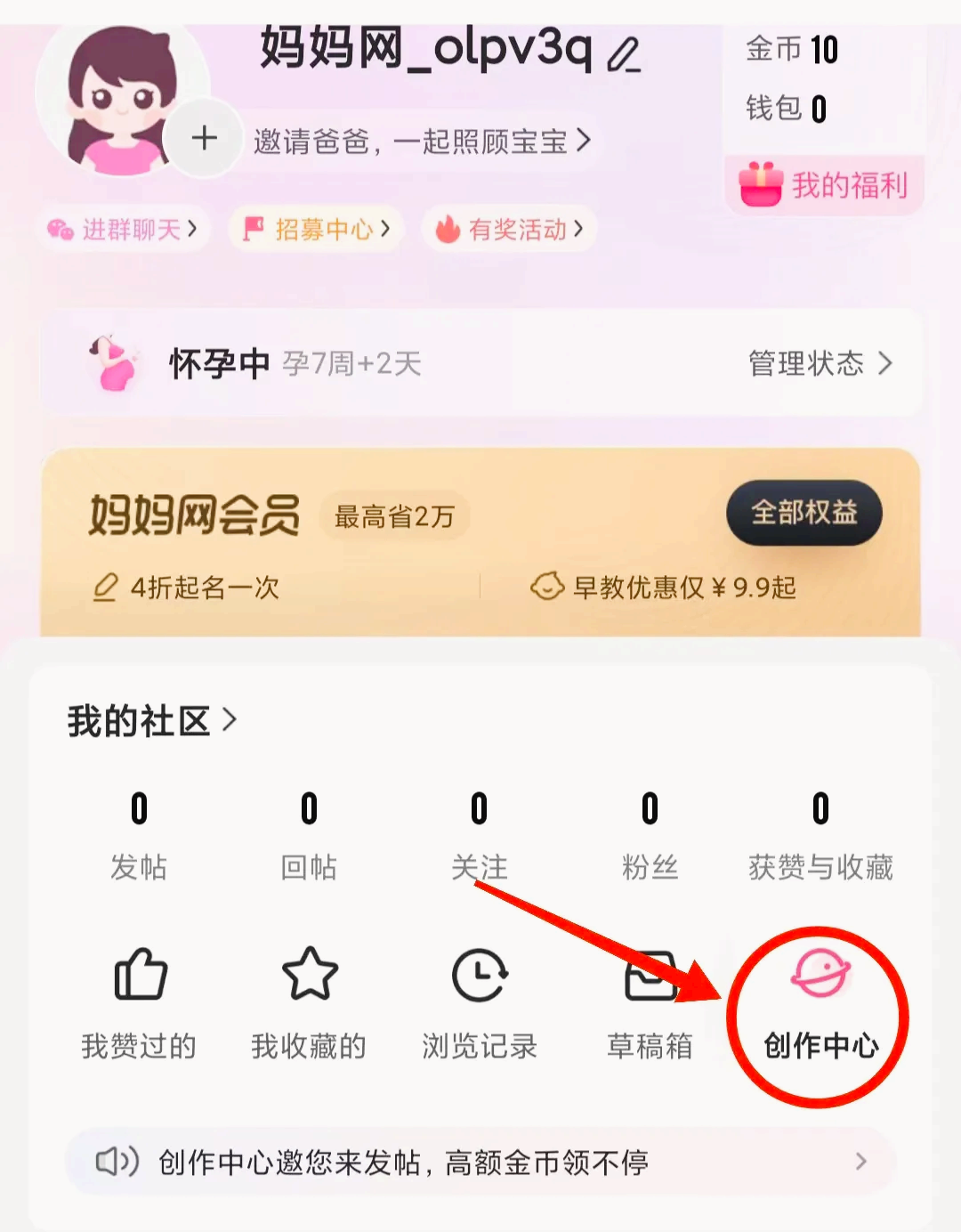This screenshot has width=961, height=1232.
Task: Open the 创作中心邀您来发帖 announcement banner
Action: point(480,1162)
